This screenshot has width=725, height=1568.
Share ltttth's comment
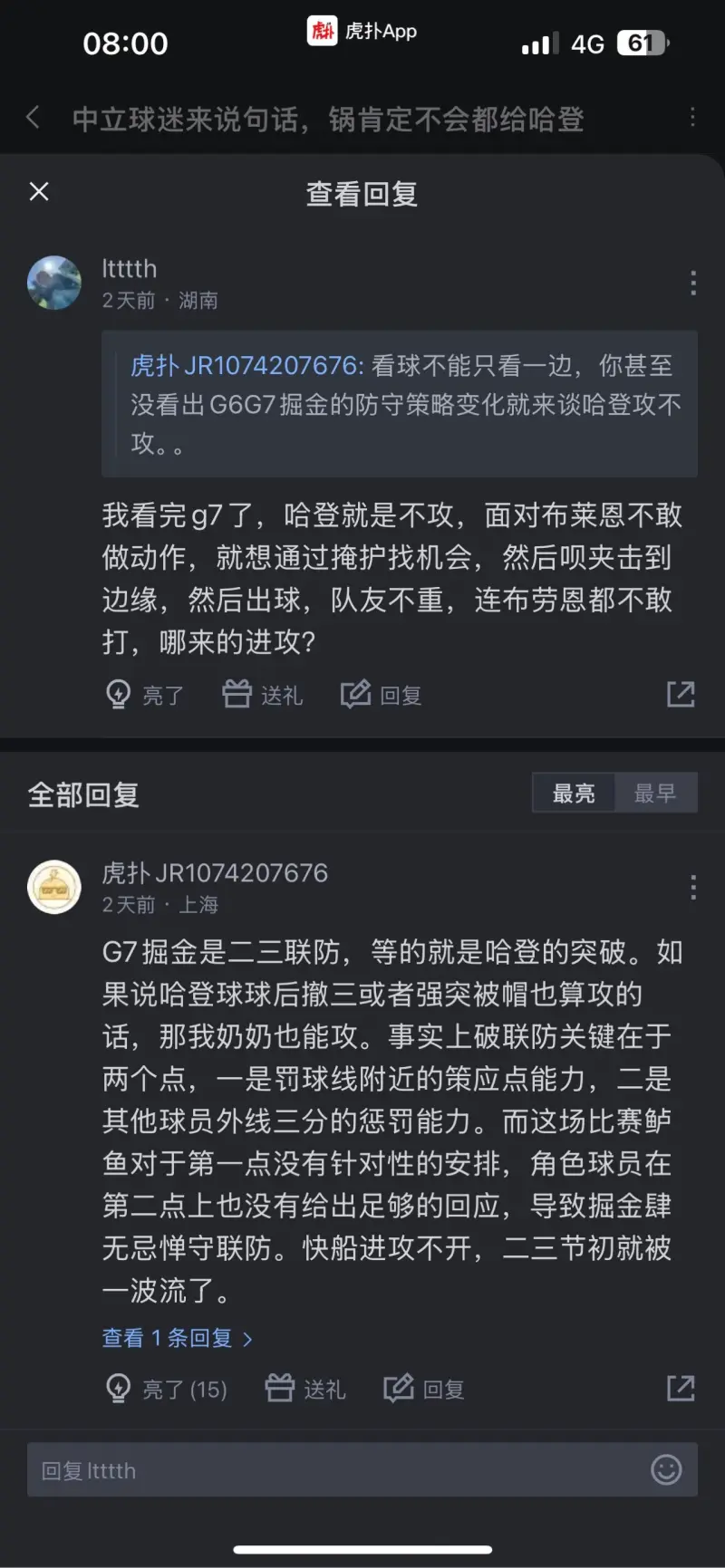click(x=681, y=694)
